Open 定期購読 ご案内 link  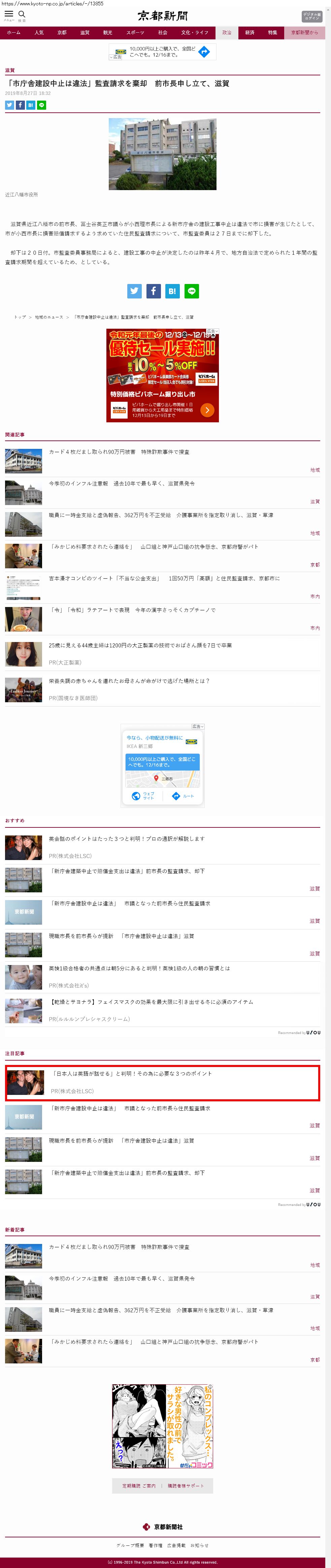point(138,1486)
